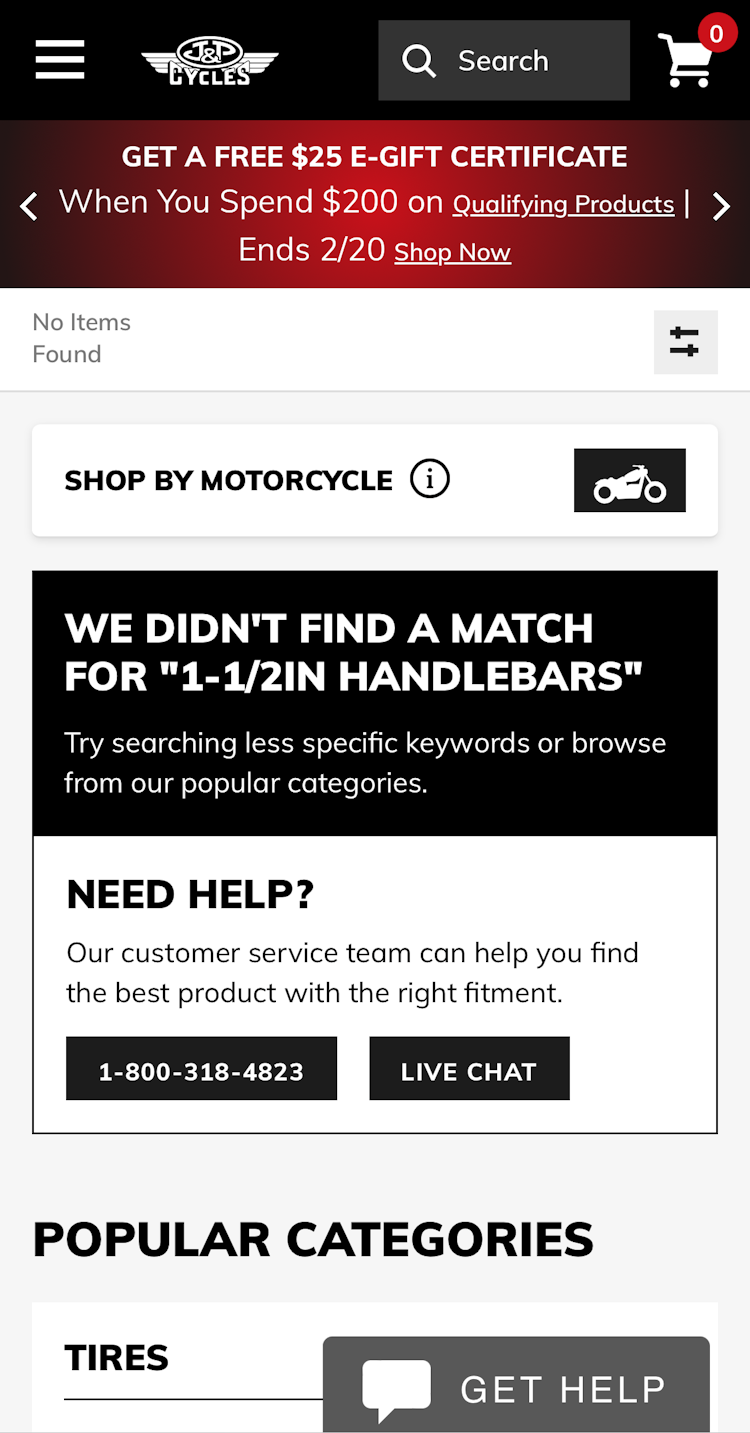This screenshot has width=750, height=1433.
Task: Open the shopping cart
Action: (687, 59)
